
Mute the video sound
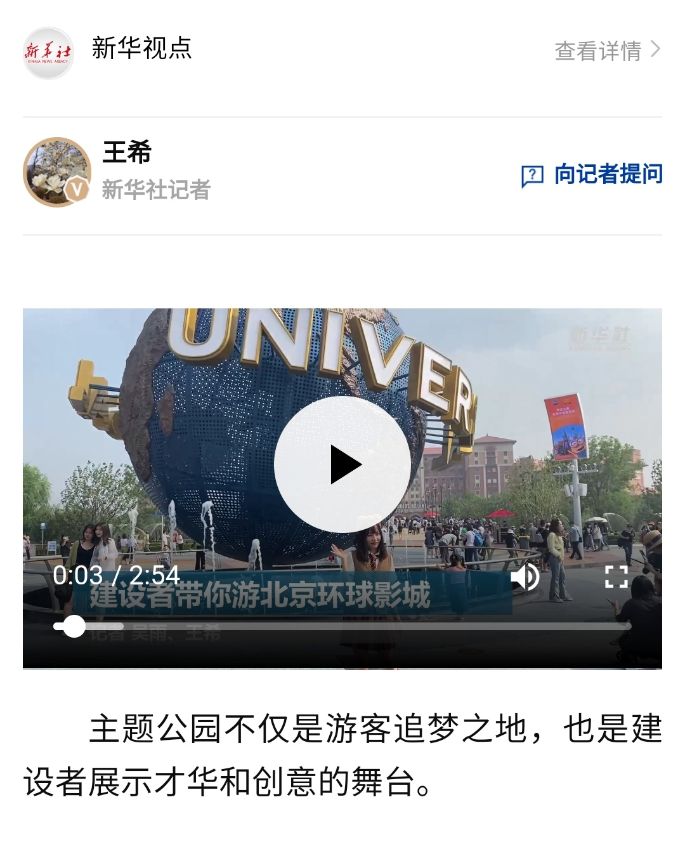tap(524, 576)
